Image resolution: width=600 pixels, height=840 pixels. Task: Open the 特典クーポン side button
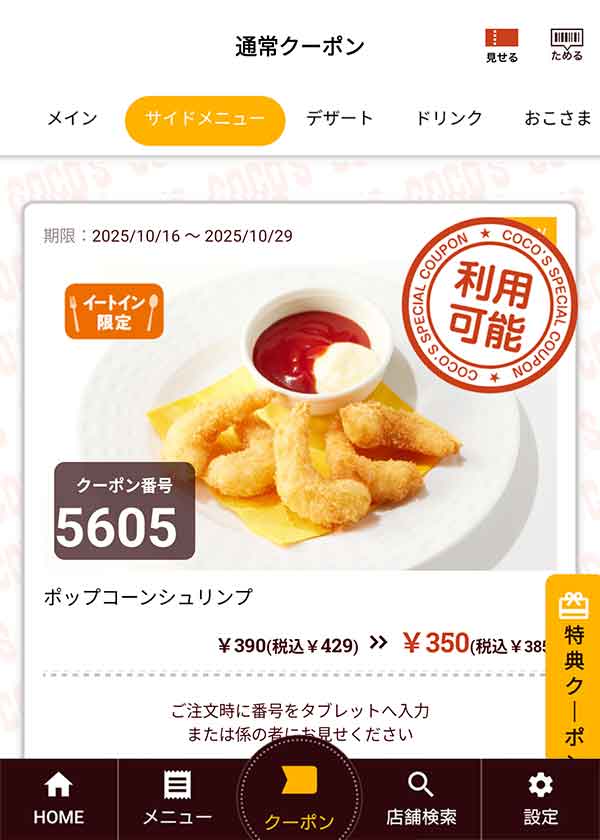point(574,670)
